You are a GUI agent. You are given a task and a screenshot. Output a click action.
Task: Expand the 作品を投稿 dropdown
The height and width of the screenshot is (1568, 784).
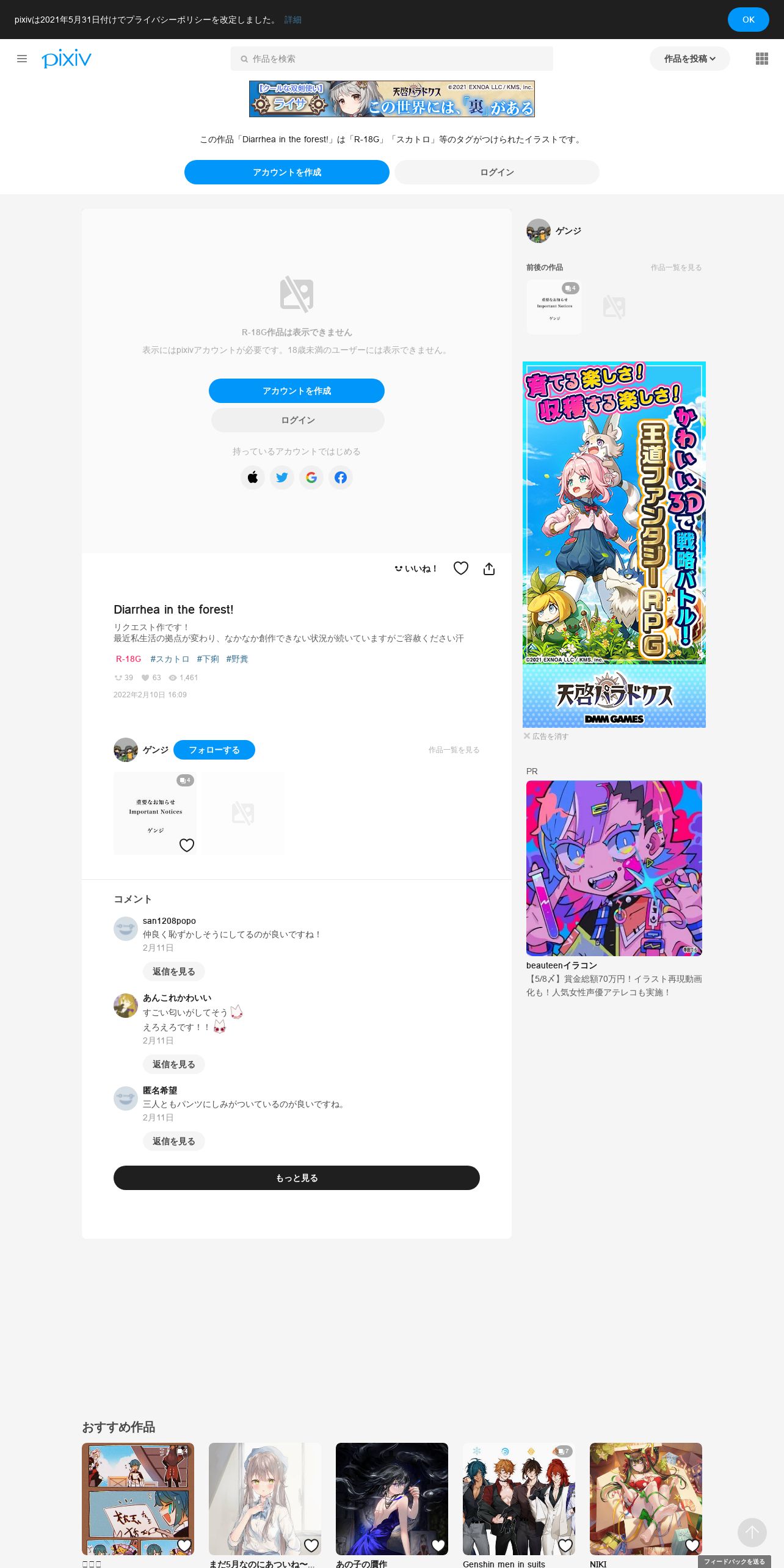[x=689, y=59]
